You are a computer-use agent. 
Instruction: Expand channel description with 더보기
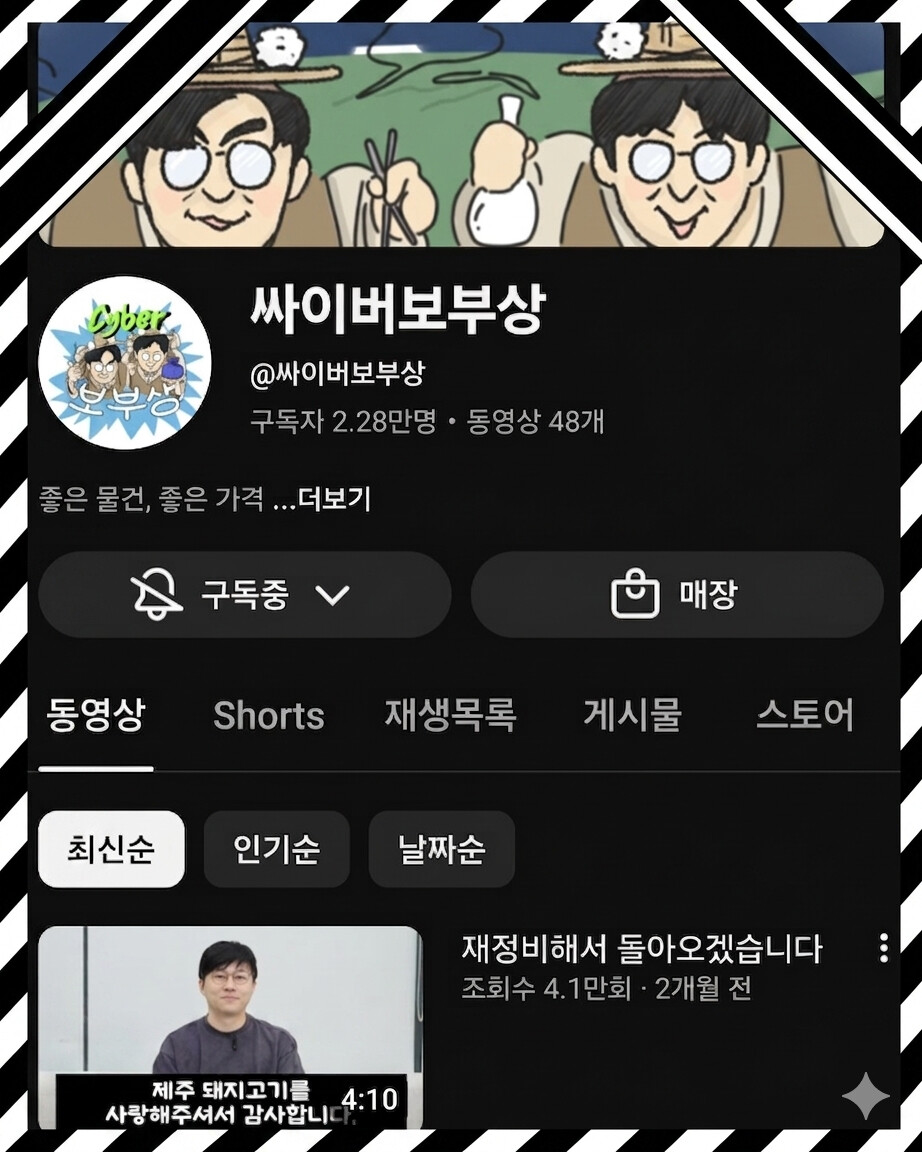[x=334, y=500]
